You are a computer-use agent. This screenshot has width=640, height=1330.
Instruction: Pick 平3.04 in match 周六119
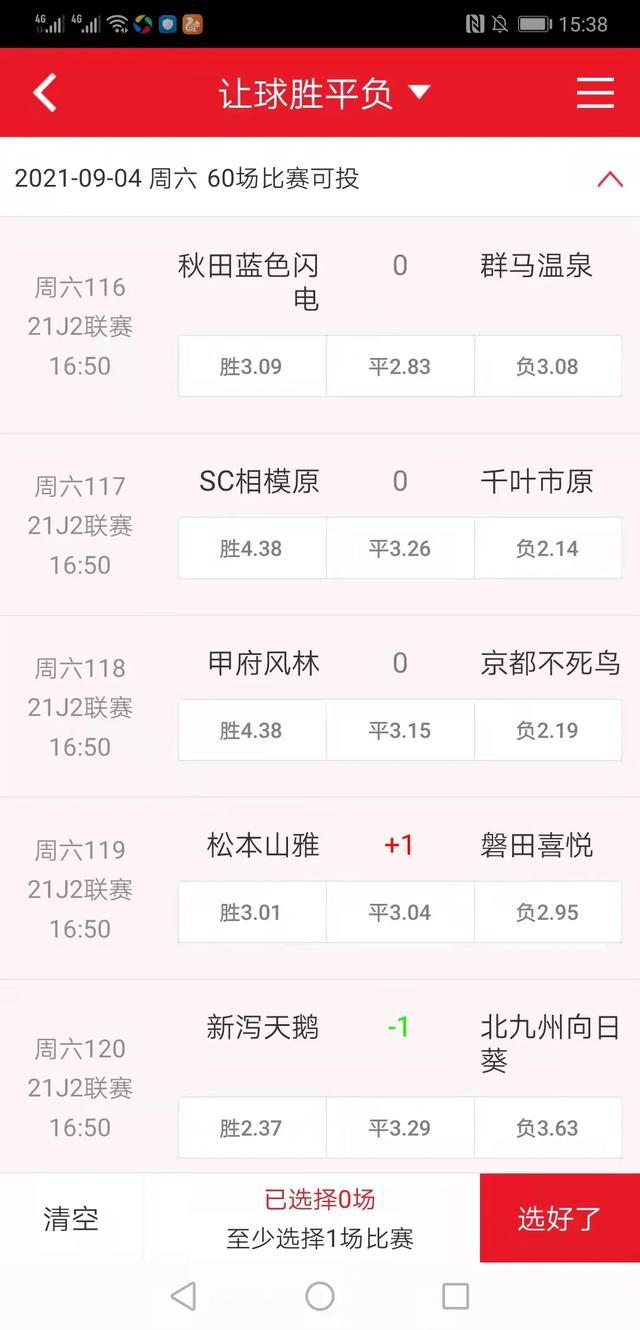pos(400,912)
